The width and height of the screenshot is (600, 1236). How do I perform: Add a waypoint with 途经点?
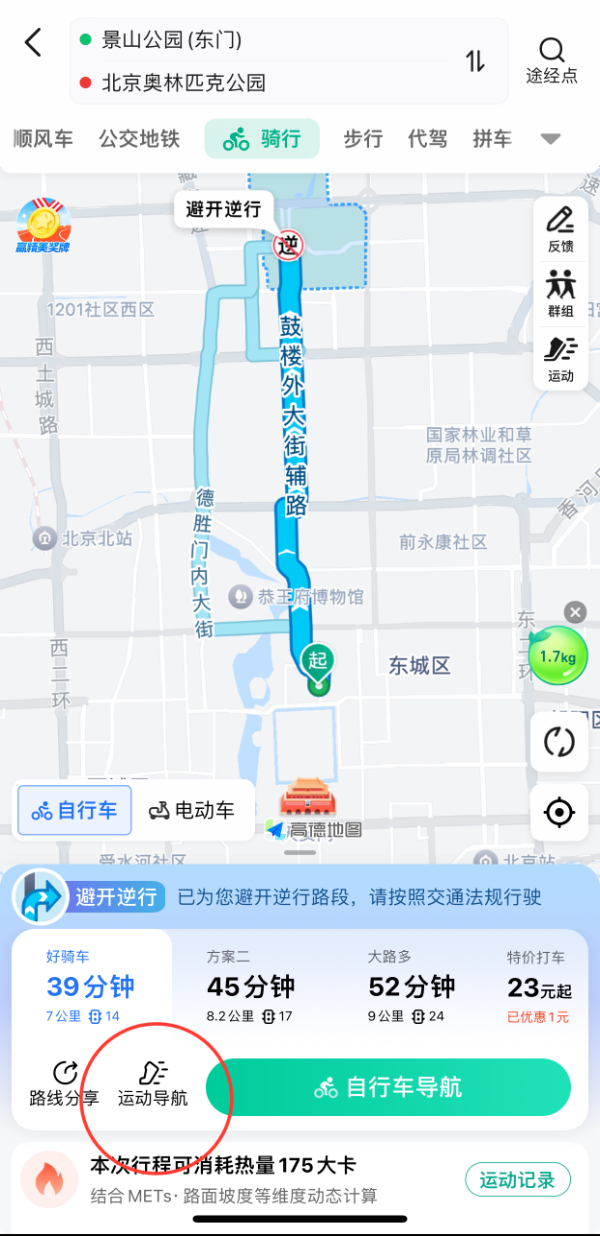pos(551,60)
